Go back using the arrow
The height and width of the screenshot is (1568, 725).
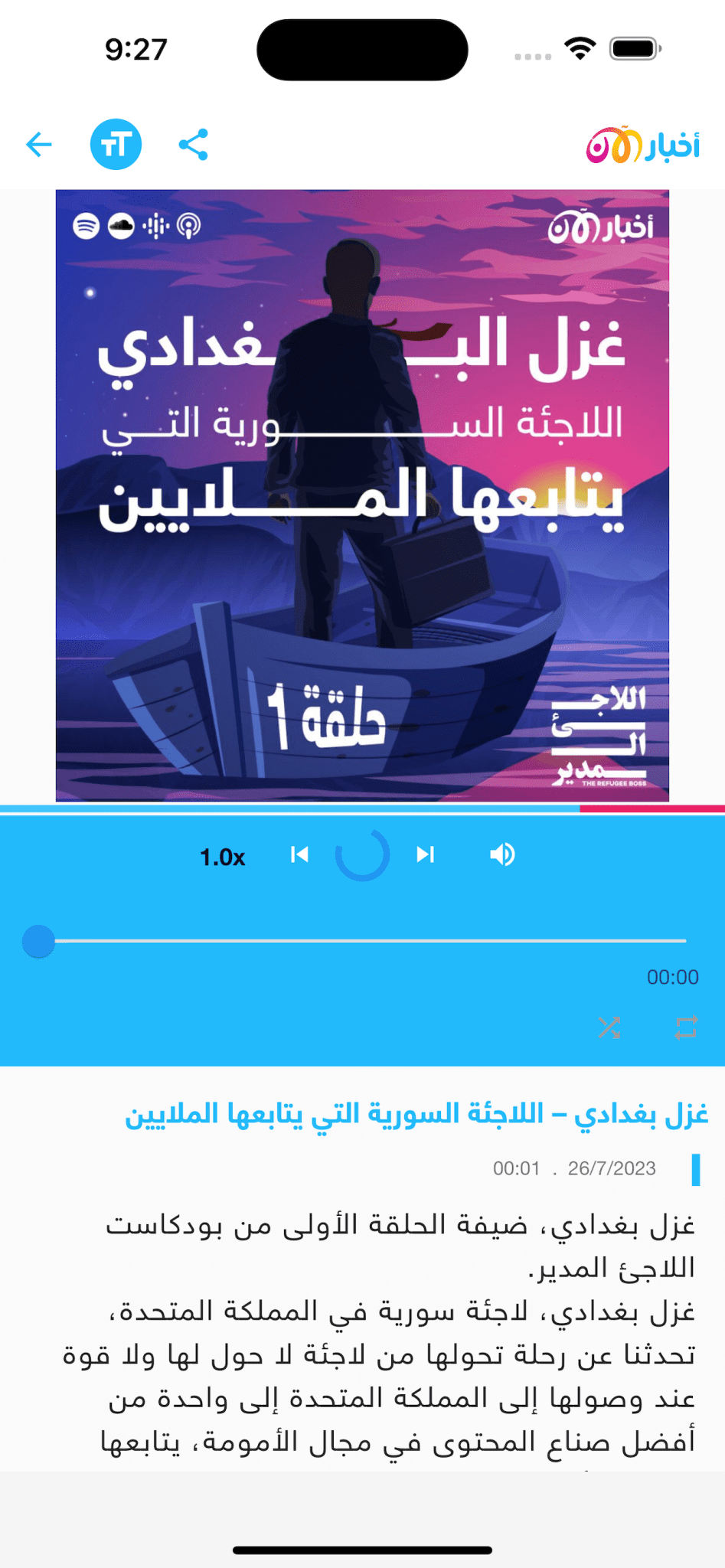point(39,144)
